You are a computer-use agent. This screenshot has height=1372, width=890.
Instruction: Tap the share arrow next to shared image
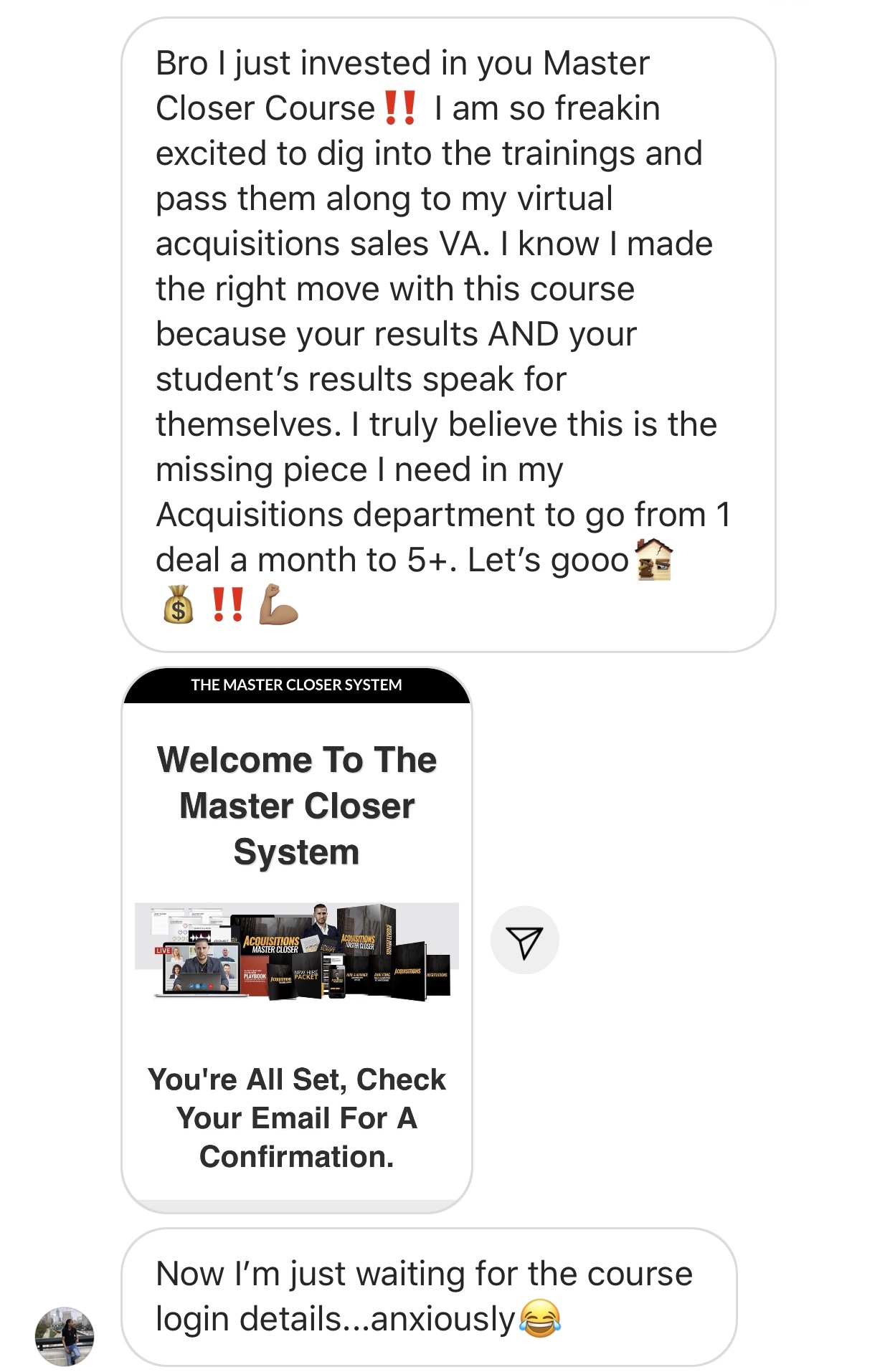tap(524, 940)
